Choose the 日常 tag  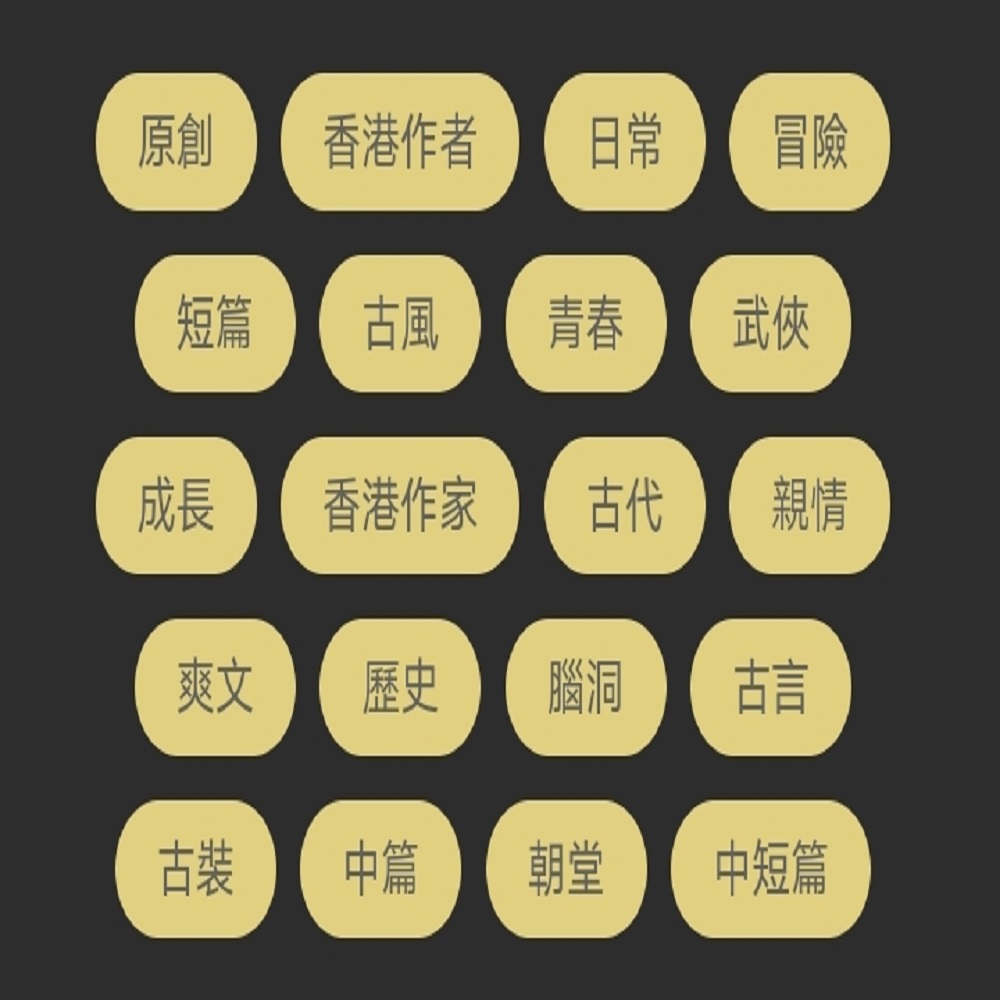tap(625, 142)
